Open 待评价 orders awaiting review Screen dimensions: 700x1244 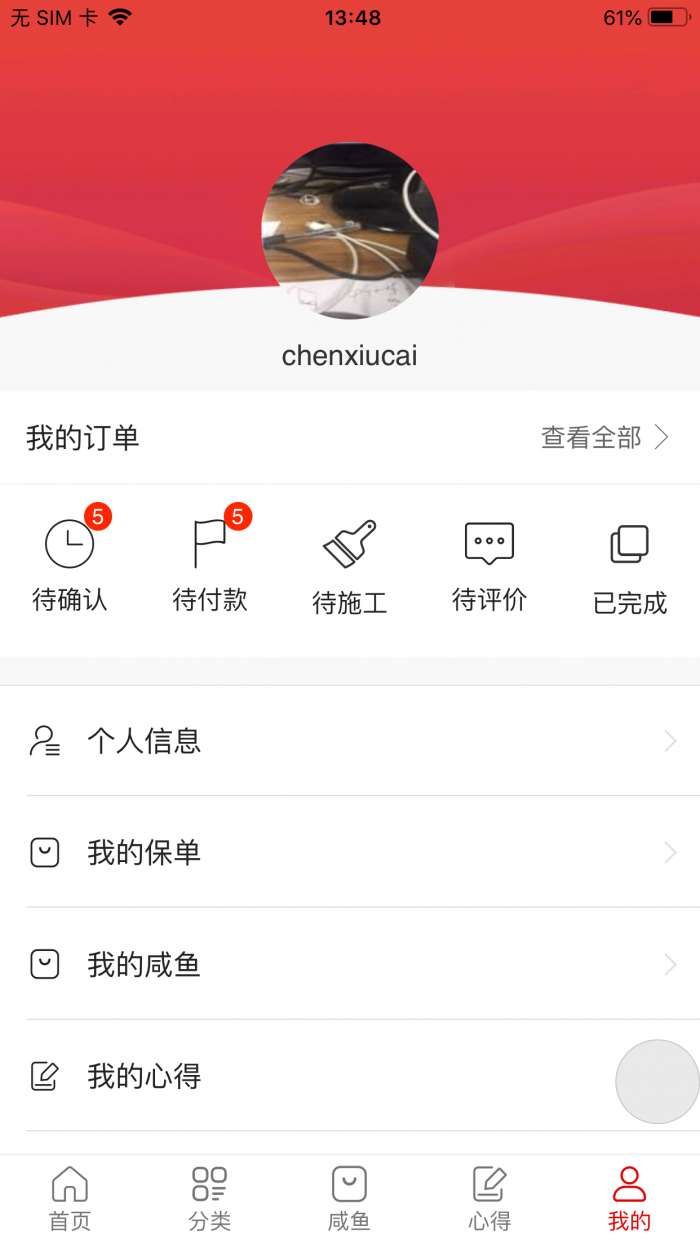[x=489, y=565]
